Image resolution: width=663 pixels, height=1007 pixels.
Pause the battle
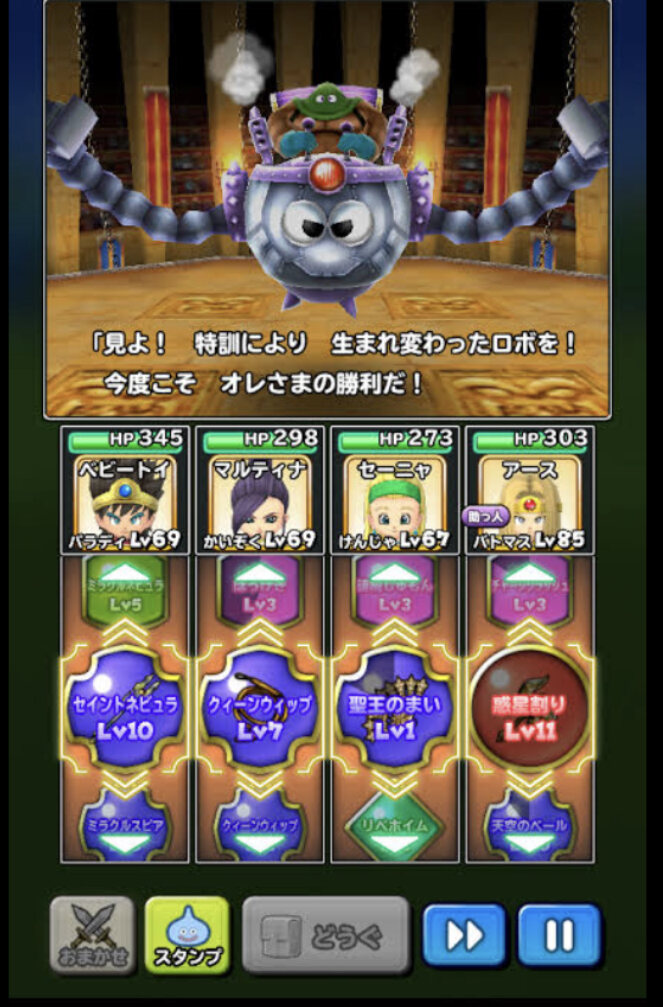click(x=559, y=935)
